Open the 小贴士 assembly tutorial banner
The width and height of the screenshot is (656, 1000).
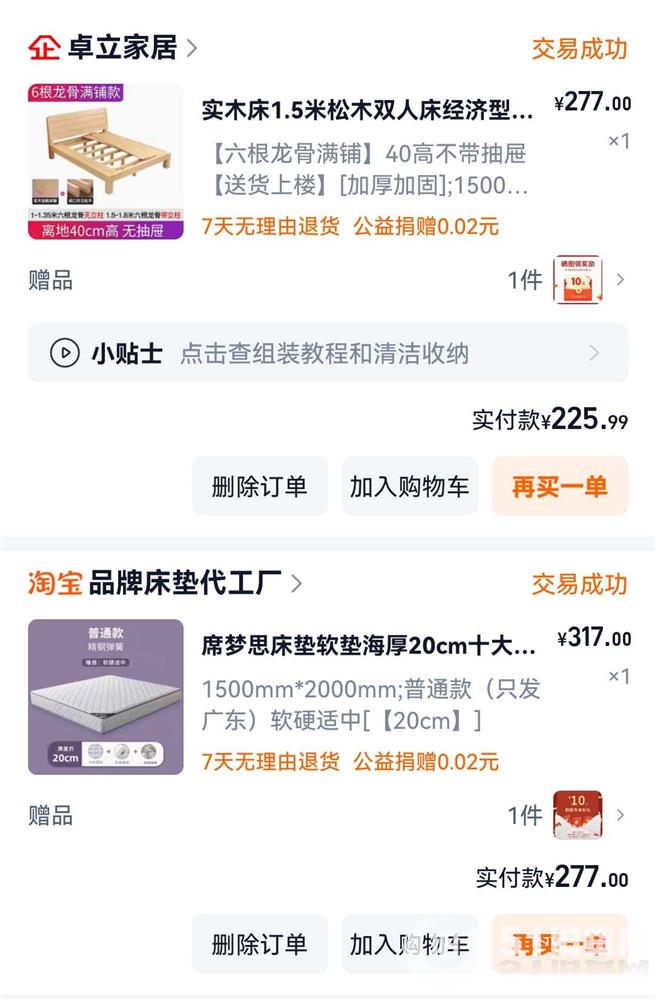click(x=328, y=353)
